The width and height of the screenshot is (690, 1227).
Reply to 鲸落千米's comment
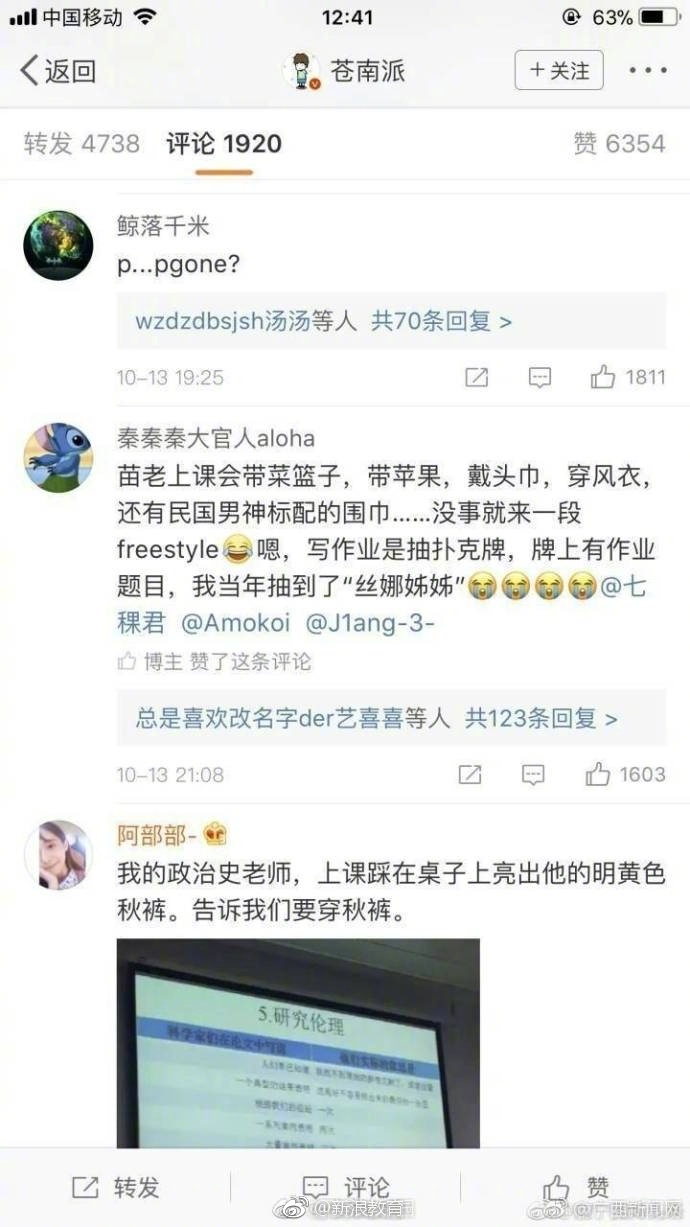click(539, 377)
